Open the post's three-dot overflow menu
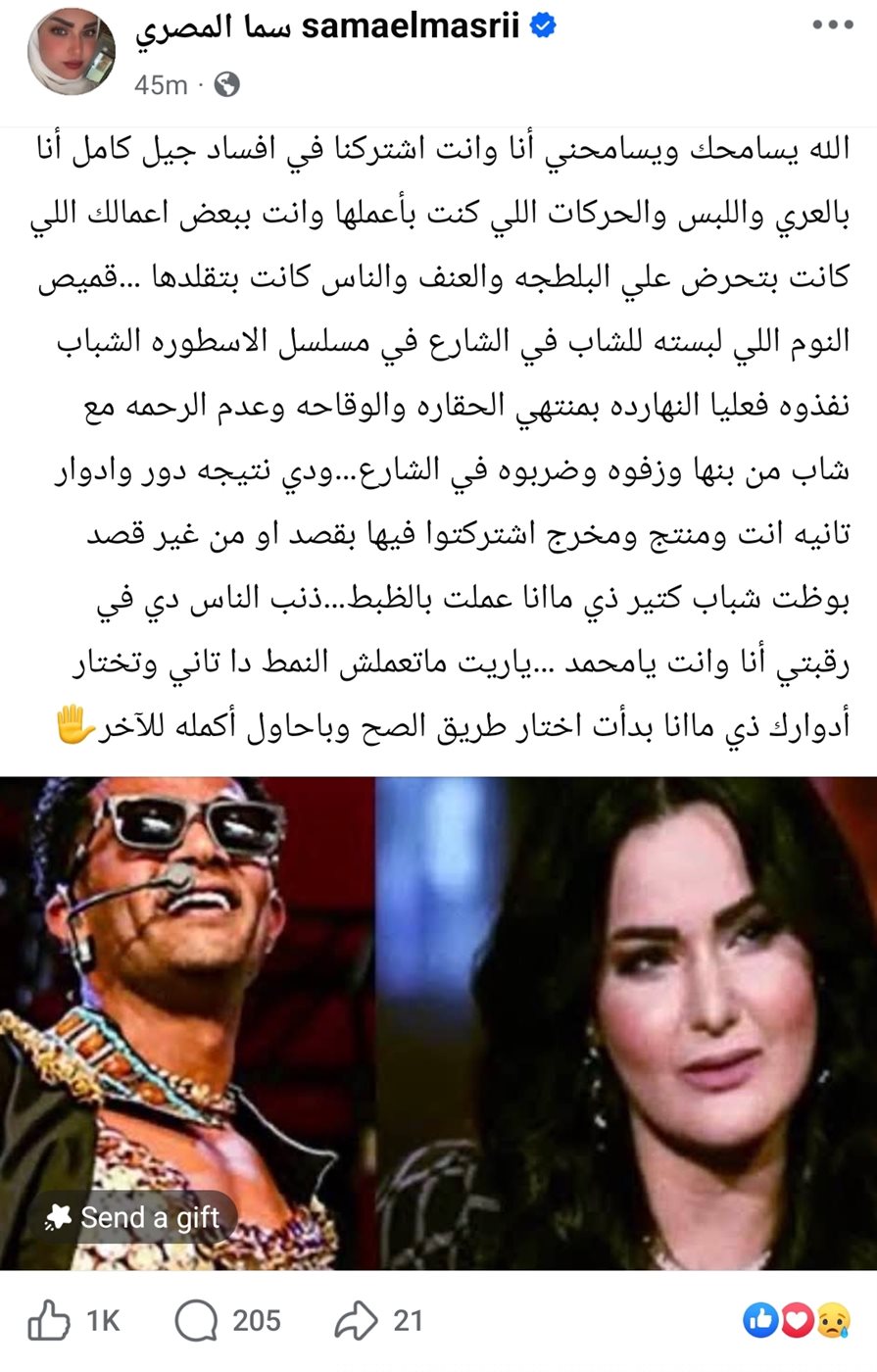This screenshot has height=1372, width=877. coord(831,27)
